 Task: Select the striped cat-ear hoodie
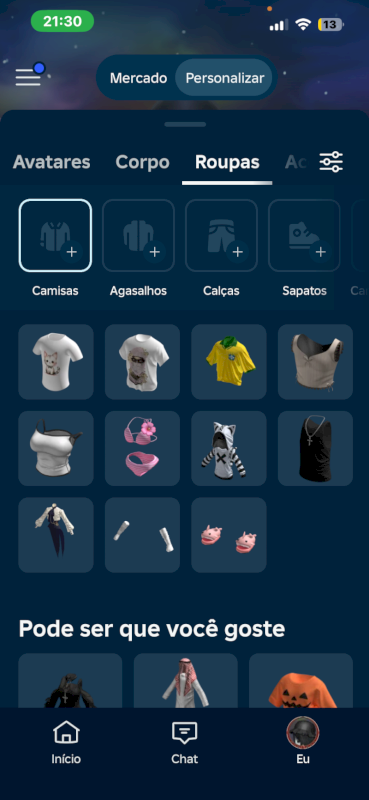pos(229,448)
